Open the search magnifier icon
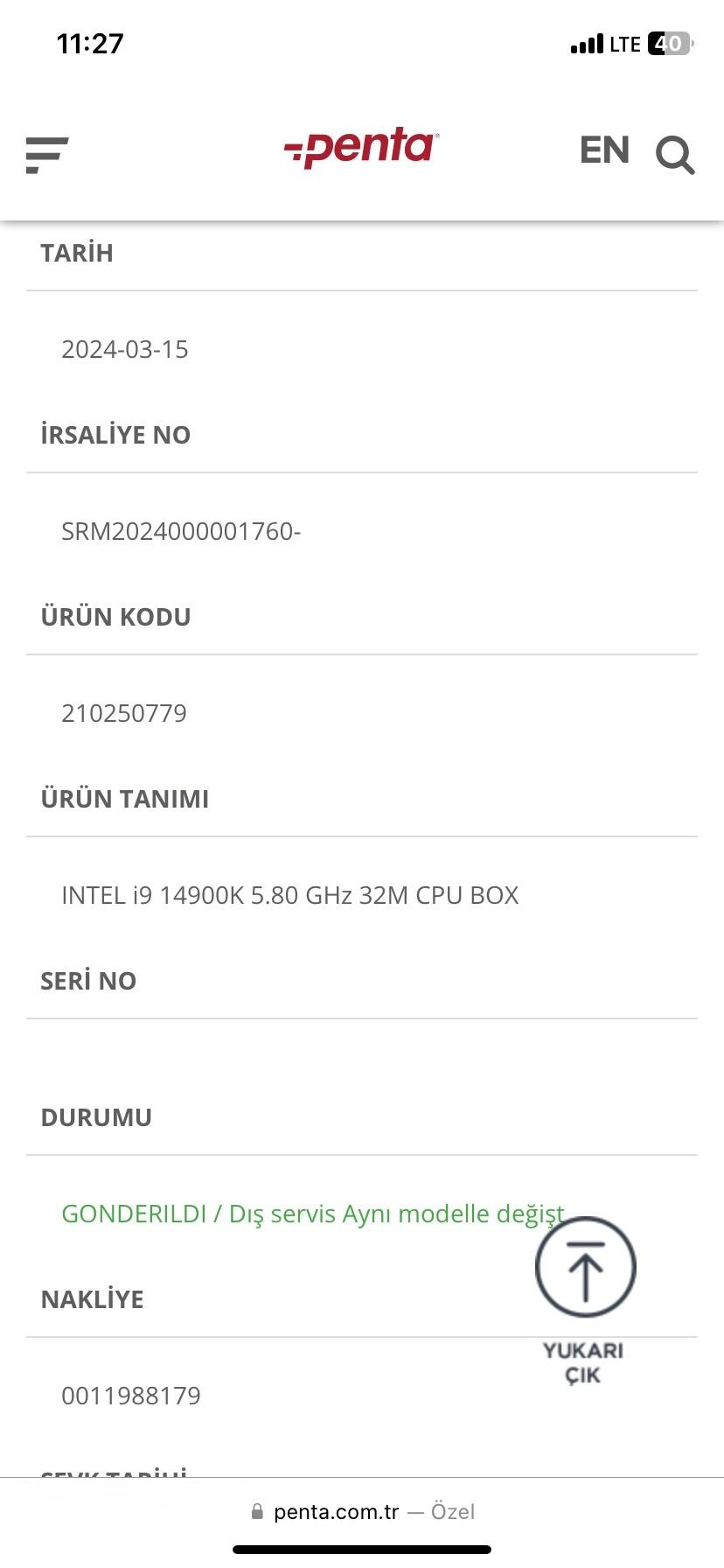 coord(675,155)
